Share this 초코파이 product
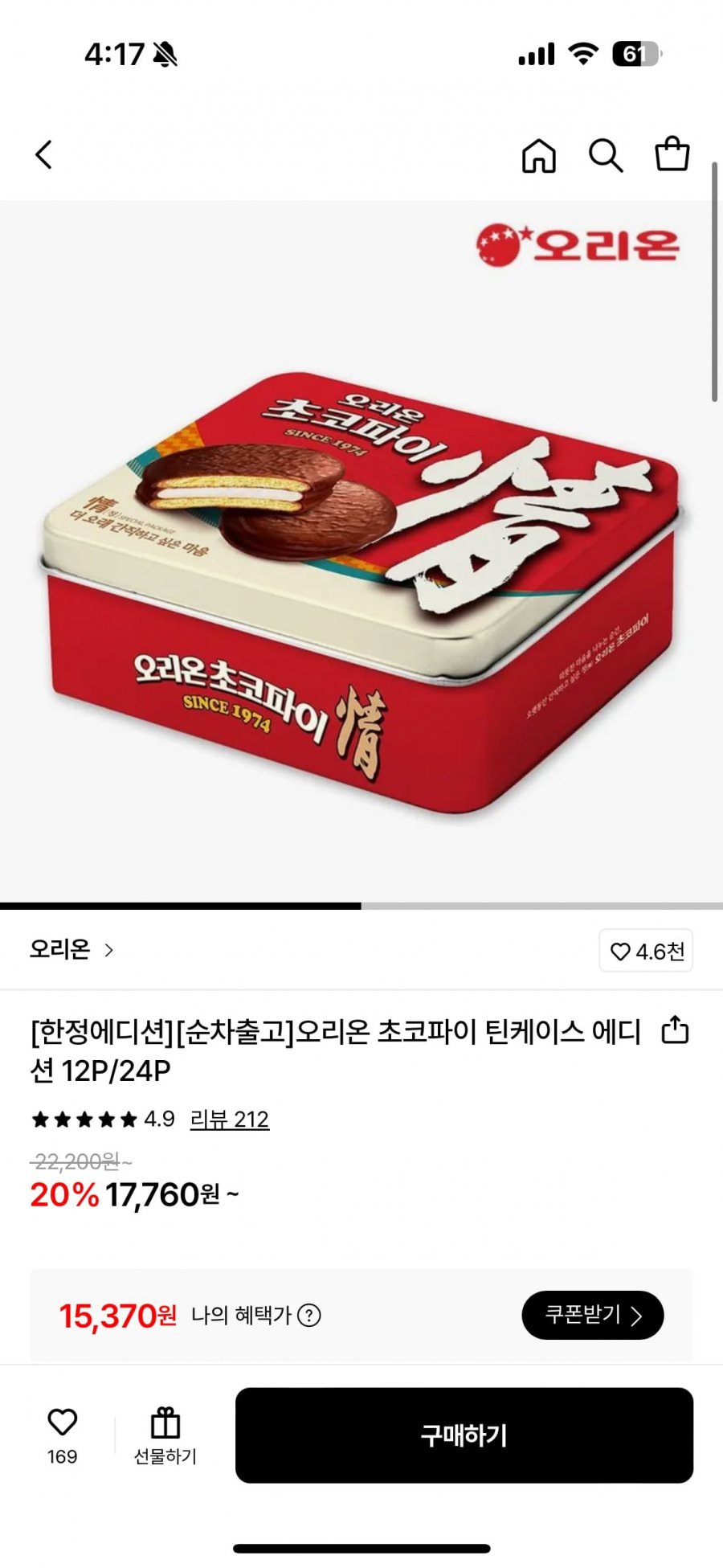Image resolution: width=723 pixels, height=1568 pixels. tap(675, 1030)
